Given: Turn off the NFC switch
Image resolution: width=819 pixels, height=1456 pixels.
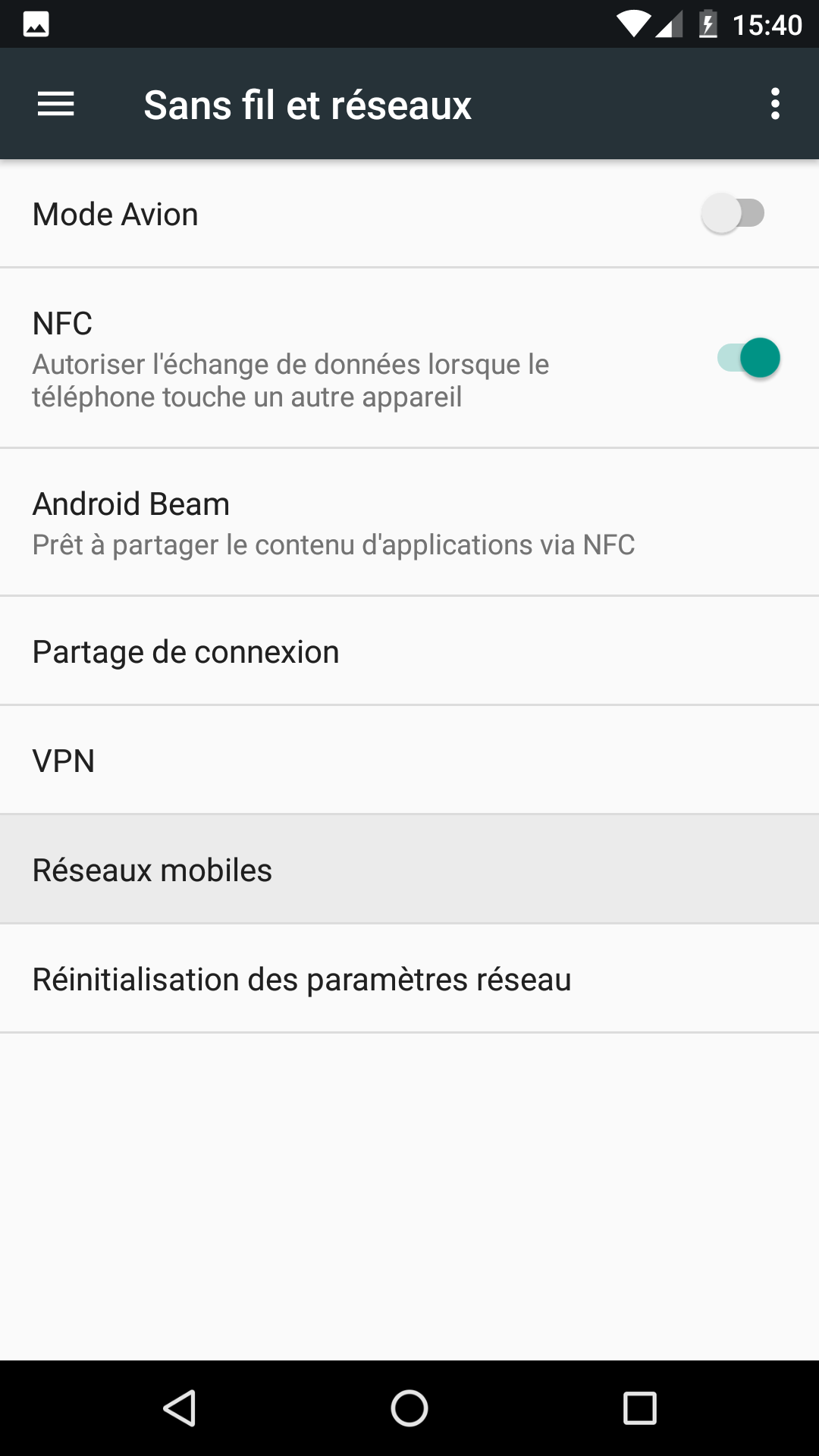Looking at the screenshot, I should point(748,358).
